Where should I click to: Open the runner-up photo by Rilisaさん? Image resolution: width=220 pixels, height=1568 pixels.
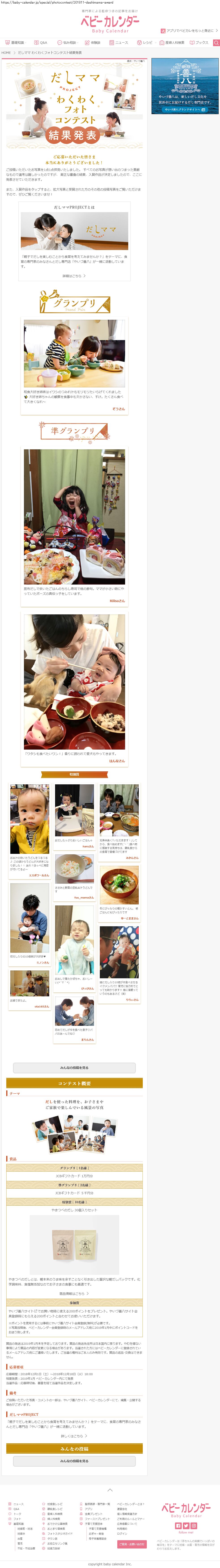click(x=74, y=517)
